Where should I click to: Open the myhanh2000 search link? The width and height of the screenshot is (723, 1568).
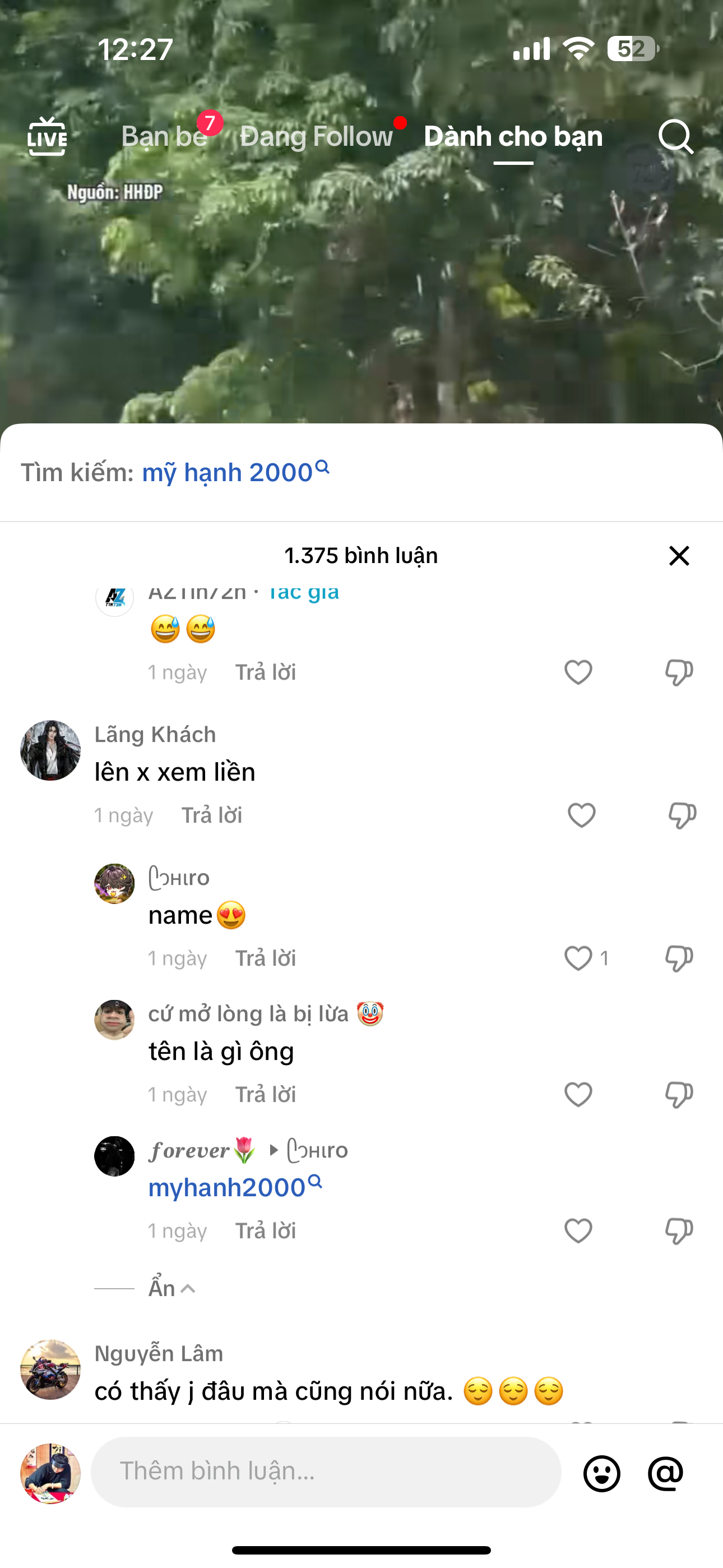234,1188
